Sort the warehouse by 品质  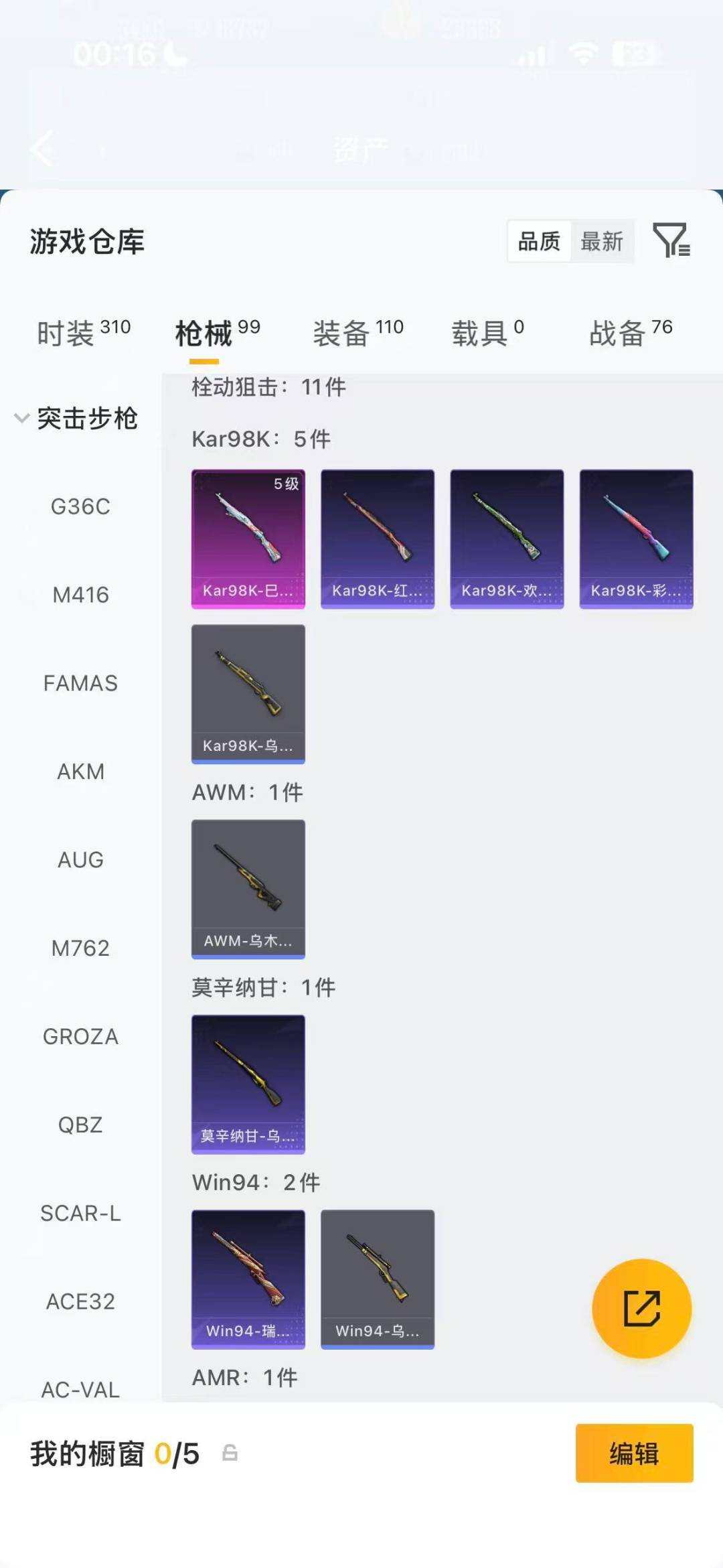click(539, 241)
